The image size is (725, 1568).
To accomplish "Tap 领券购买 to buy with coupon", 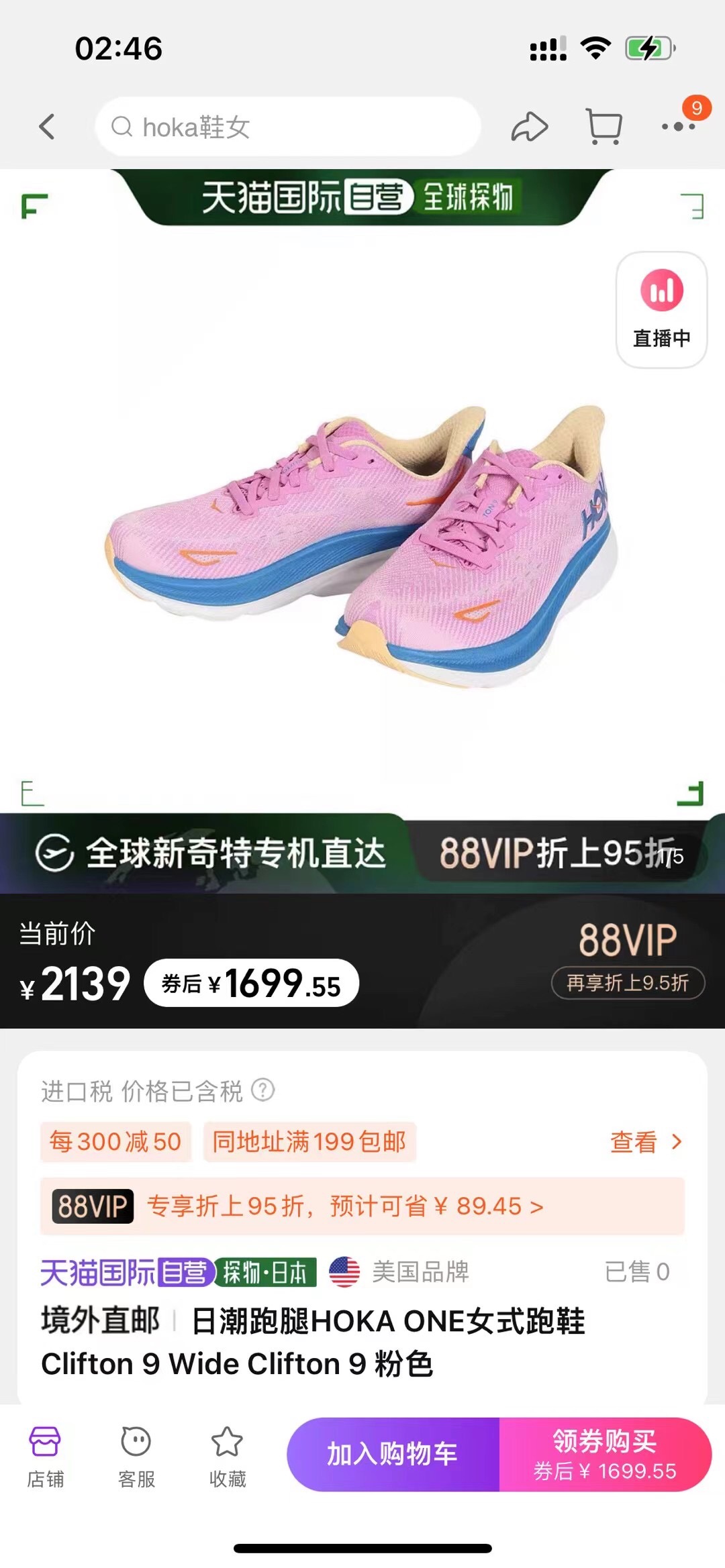I will (605, 1455).
